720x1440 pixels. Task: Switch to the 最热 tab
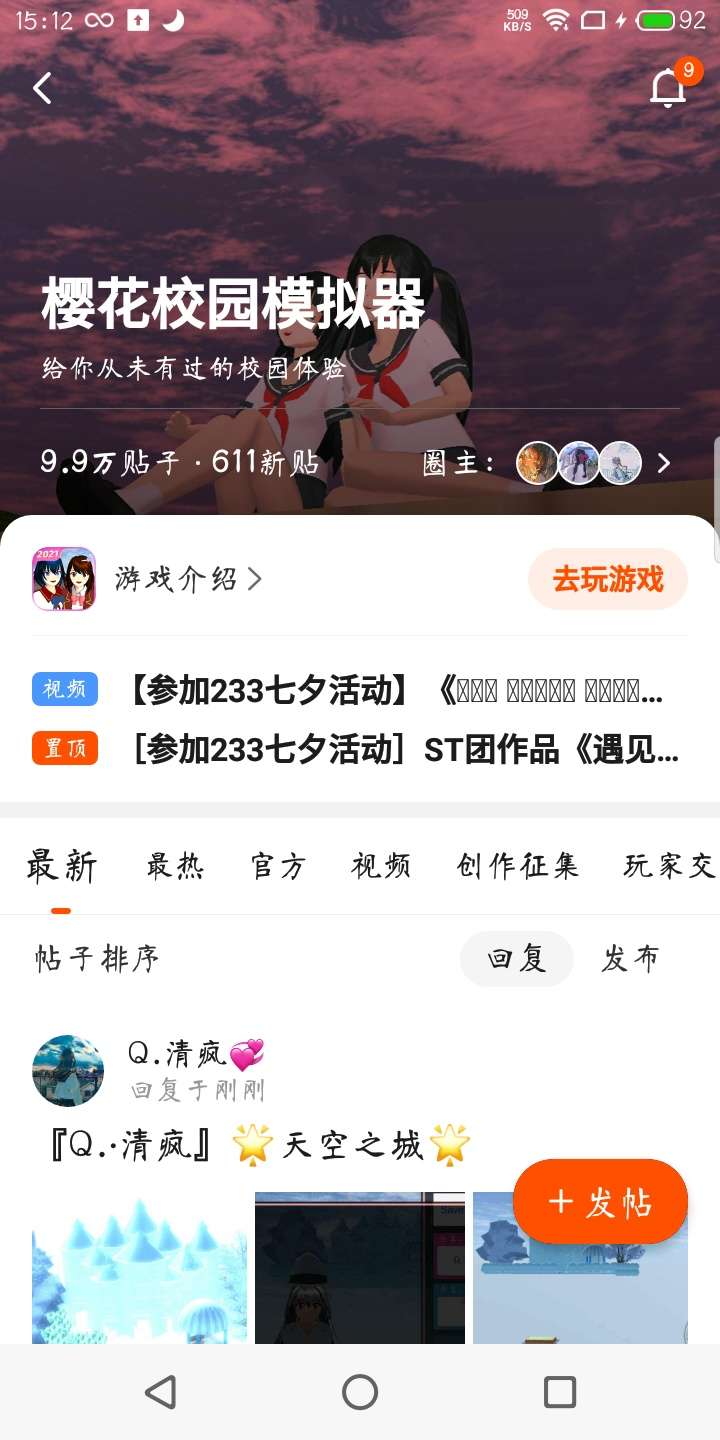point(175,866)
